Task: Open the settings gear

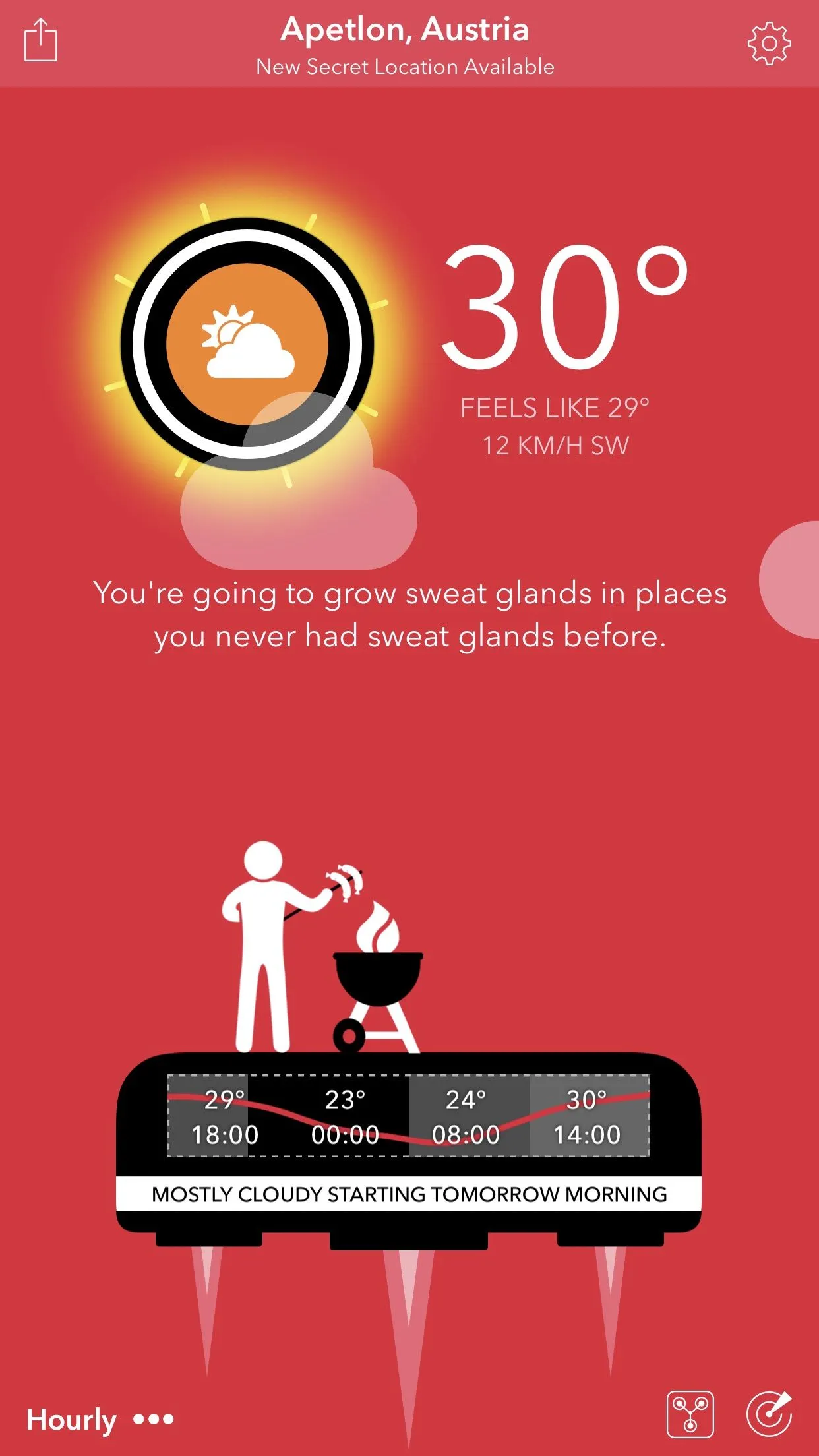Action: pyautogui.click(x=769, y=44)
